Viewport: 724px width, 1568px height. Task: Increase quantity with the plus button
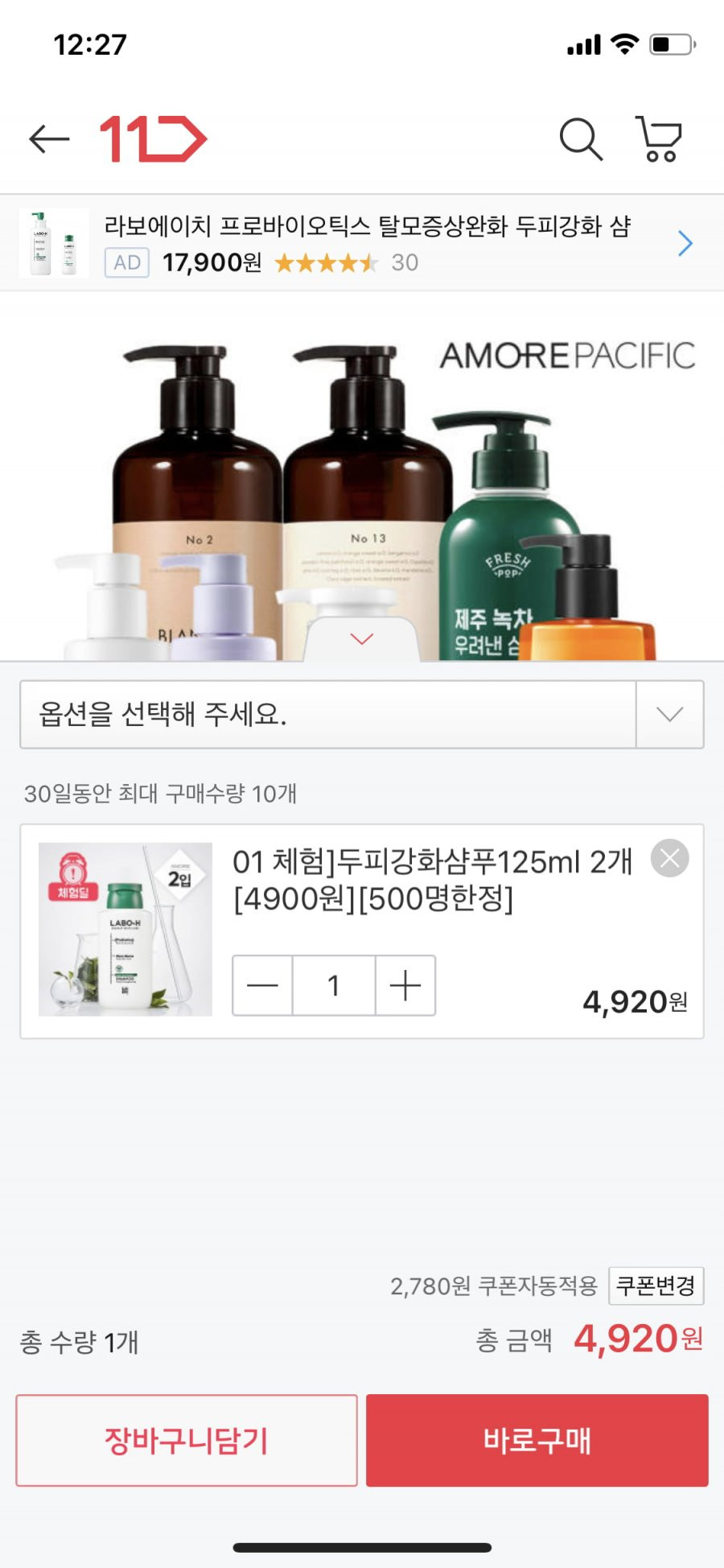(405, 985)
